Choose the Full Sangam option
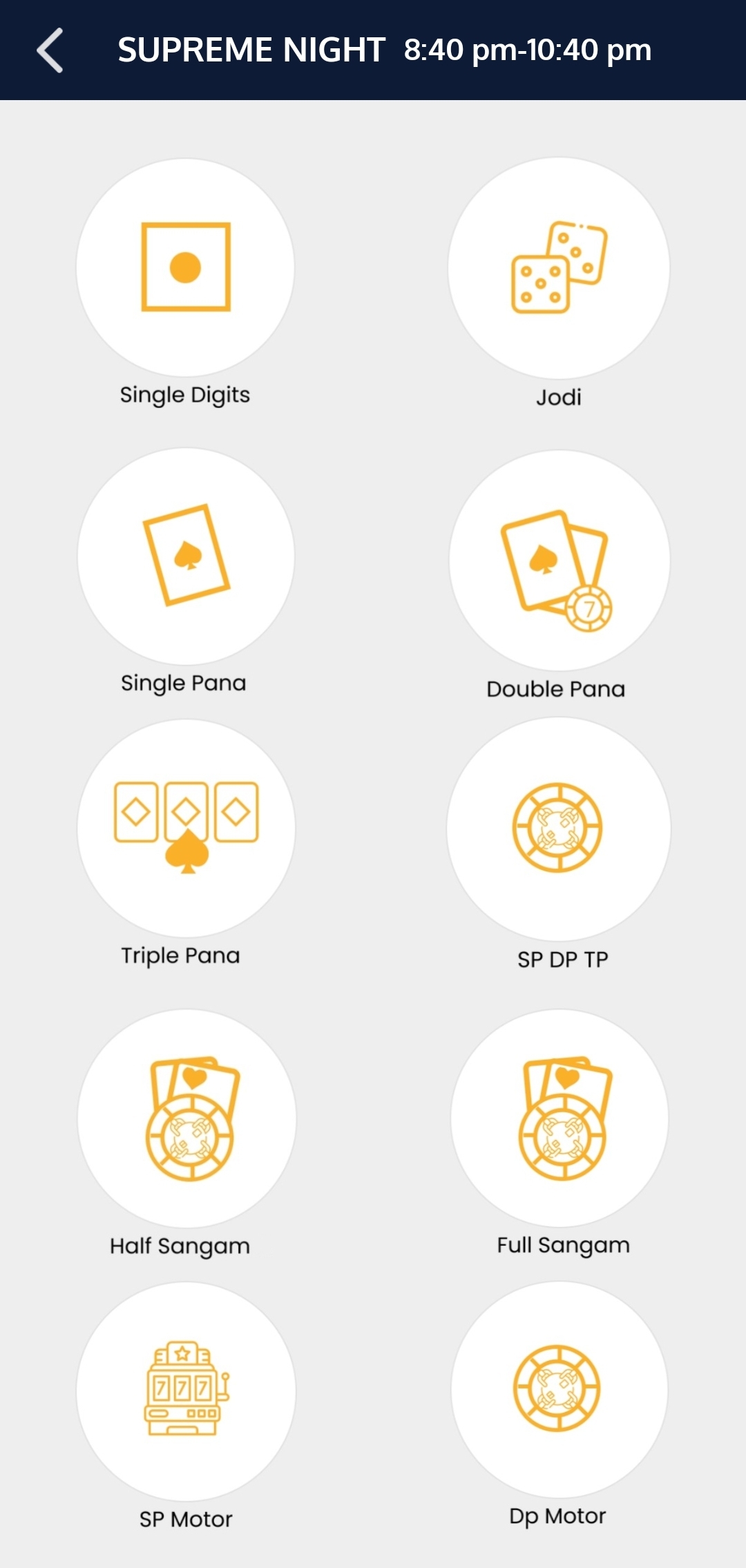 (x=559, y=1118)
